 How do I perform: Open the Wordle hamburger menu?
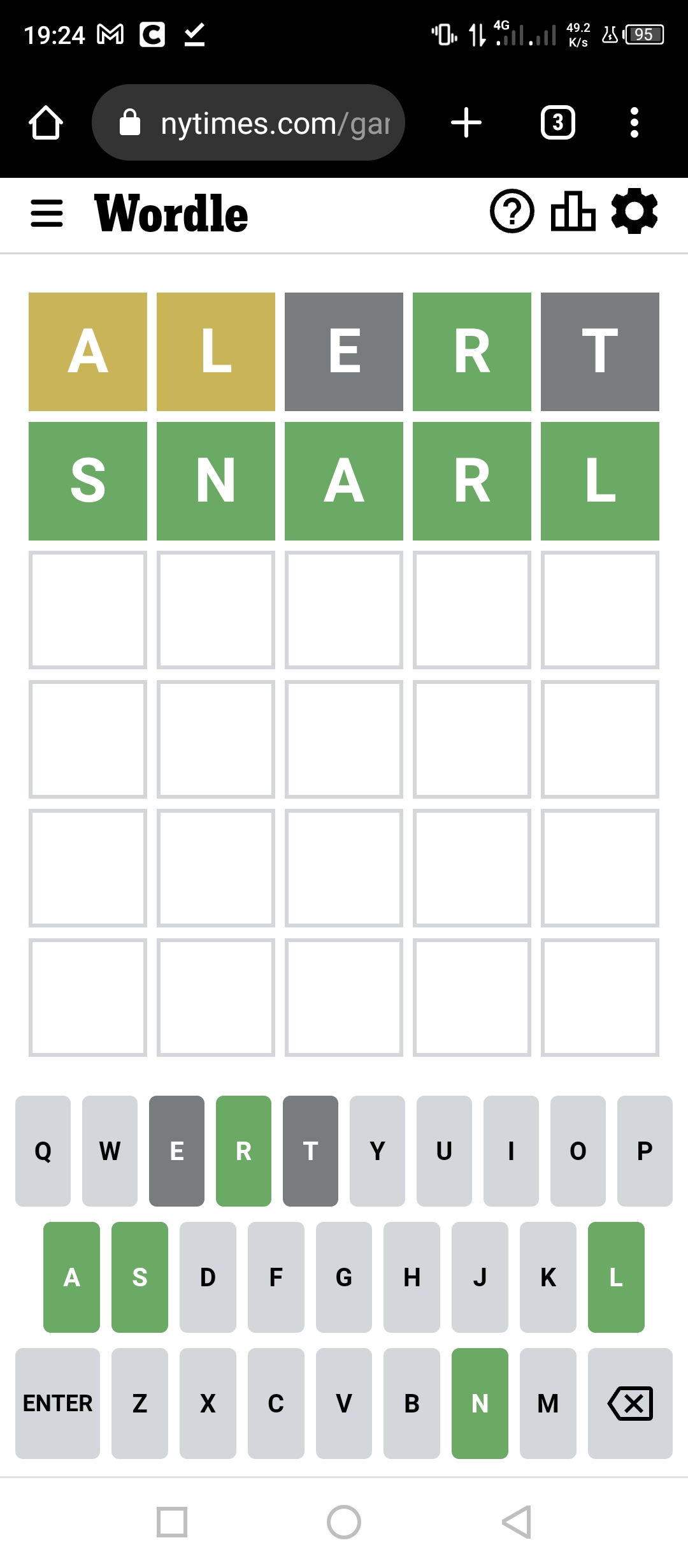47,213
